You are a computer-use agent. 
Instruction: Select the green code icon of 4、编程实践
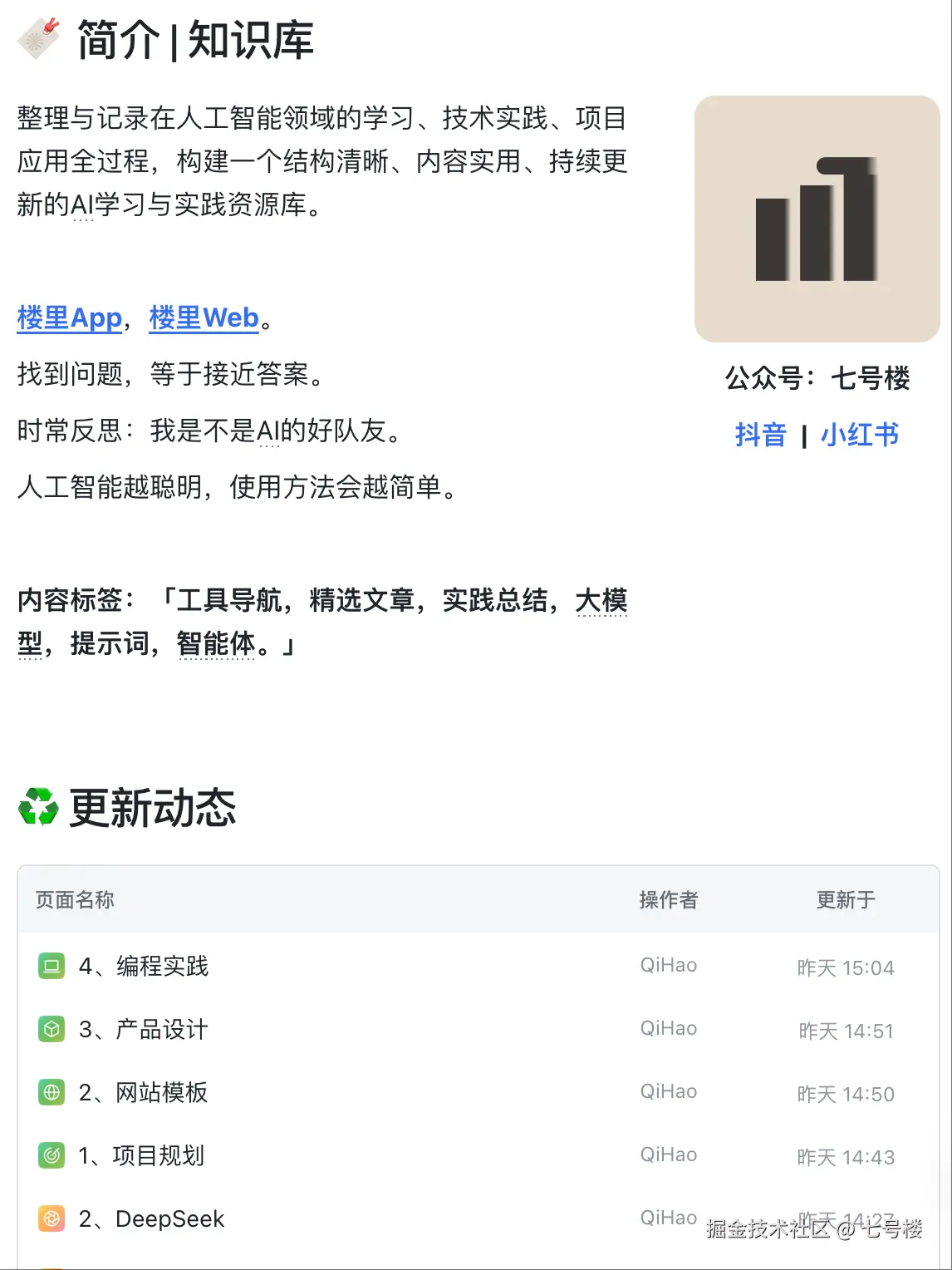(x=51, y=966)
